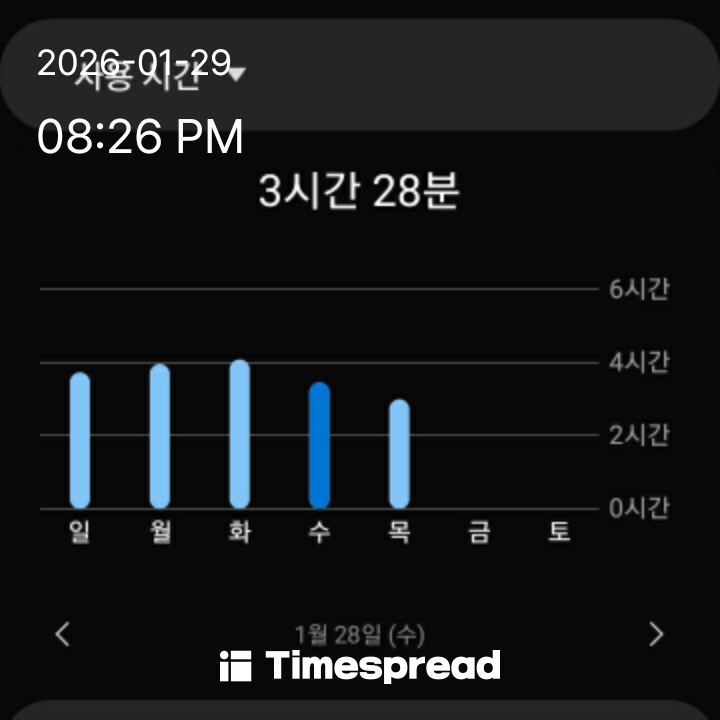Select the 월 bar in the chart
Image resolution: width=720 pixels, height=720 pixels.
click(x=160, y=436)
